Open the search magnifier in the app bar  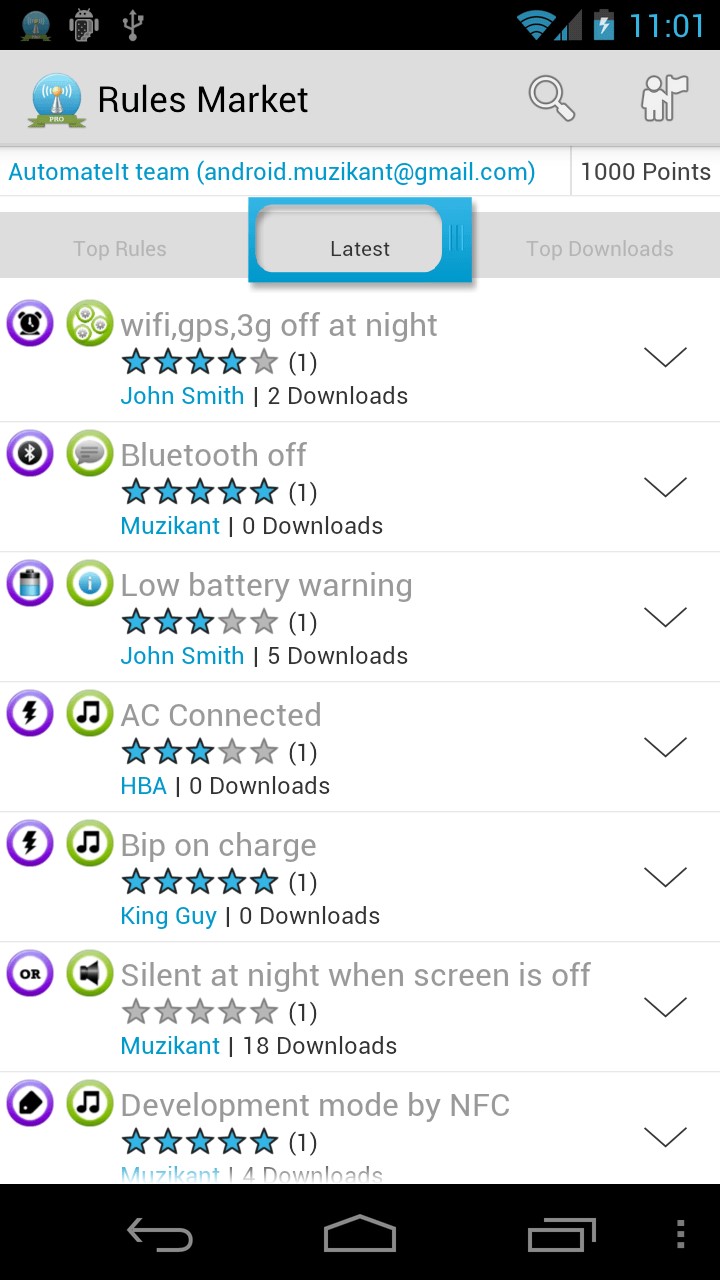point(551,99)
